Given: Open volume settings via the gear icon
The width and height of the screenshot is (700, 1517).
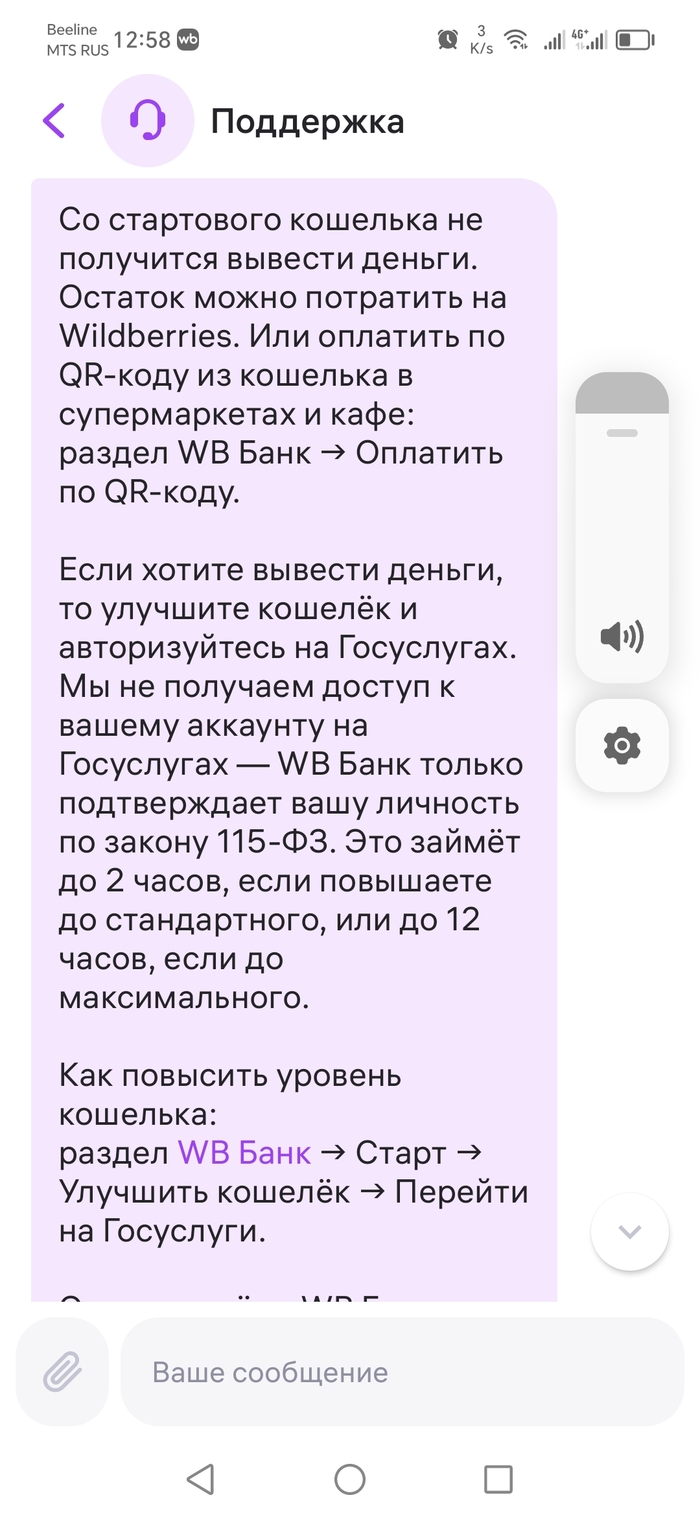Looking at the screenshot, I should [x=621, y=745].
